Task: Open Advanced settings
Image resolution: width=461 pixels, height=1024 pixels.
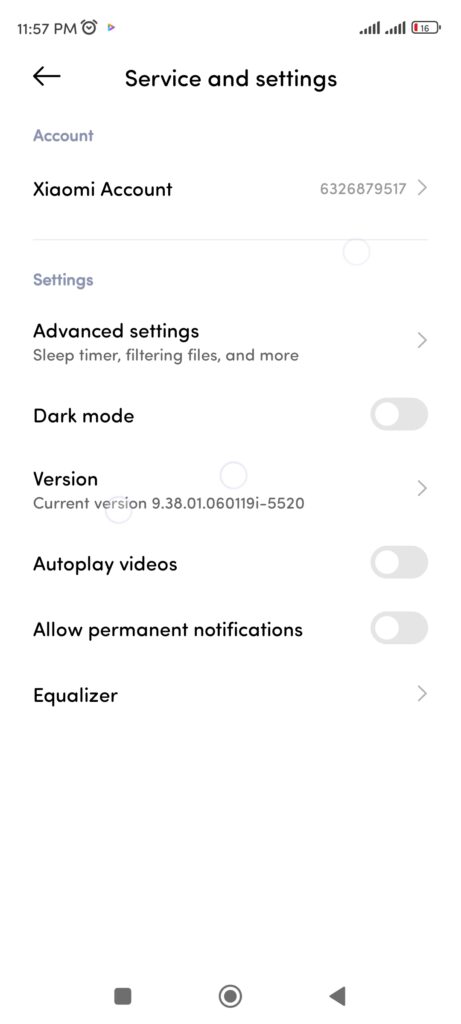Action: [230, 342]
